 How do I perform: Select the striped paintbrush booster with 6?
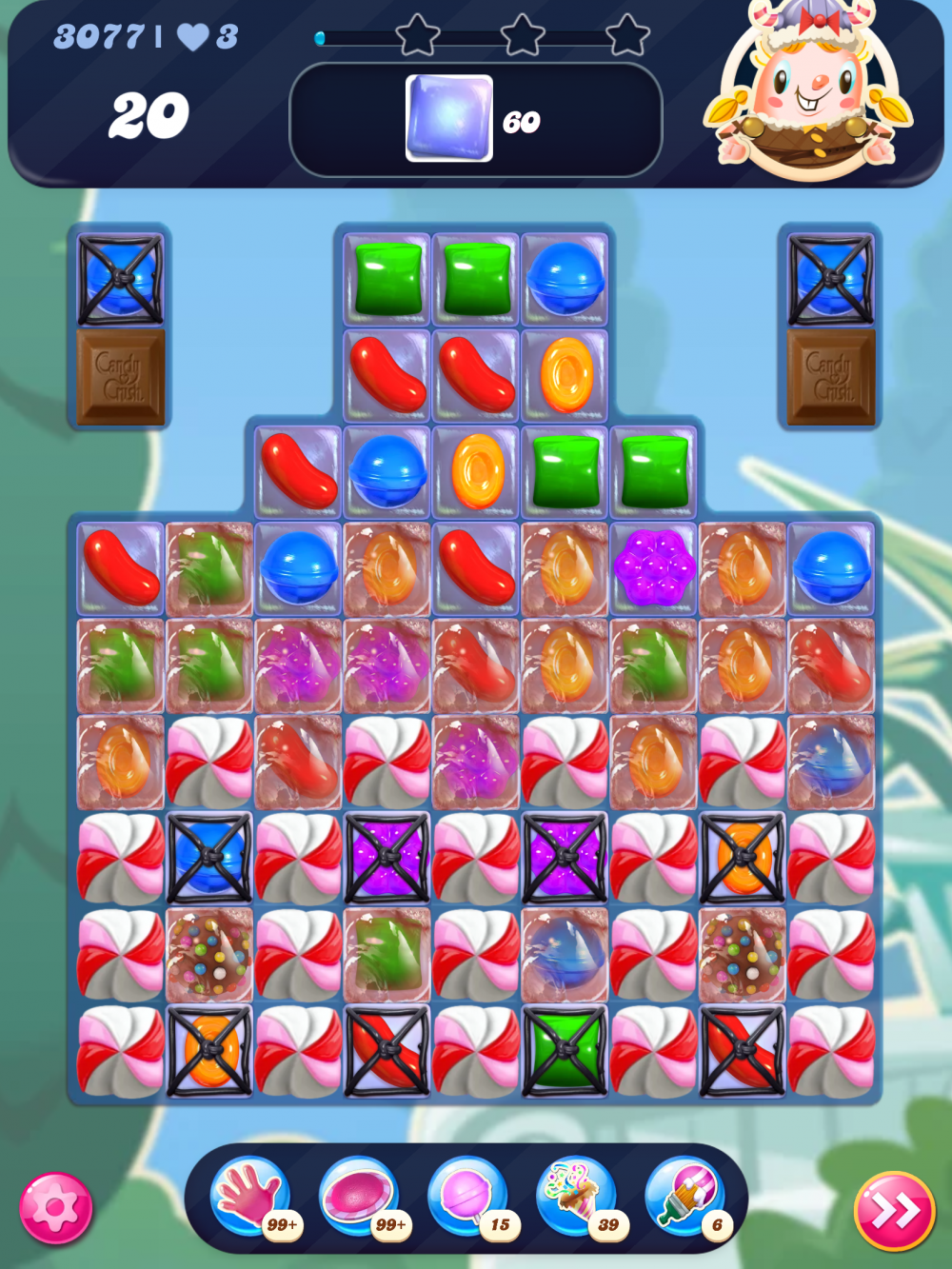tap(684, 1196)
